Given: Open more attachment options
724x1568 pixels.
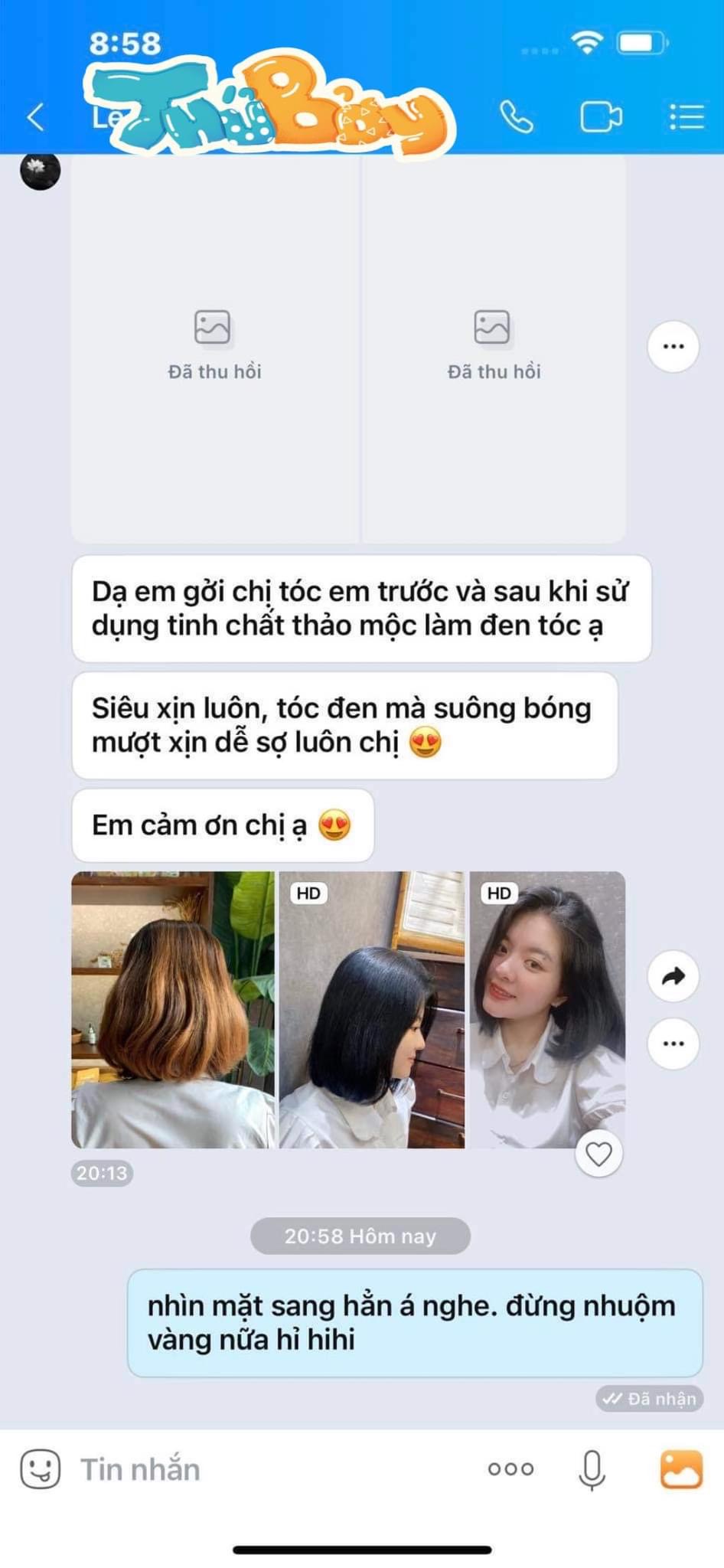Looking at the screenshot, I should click(x=510, y=1468).
